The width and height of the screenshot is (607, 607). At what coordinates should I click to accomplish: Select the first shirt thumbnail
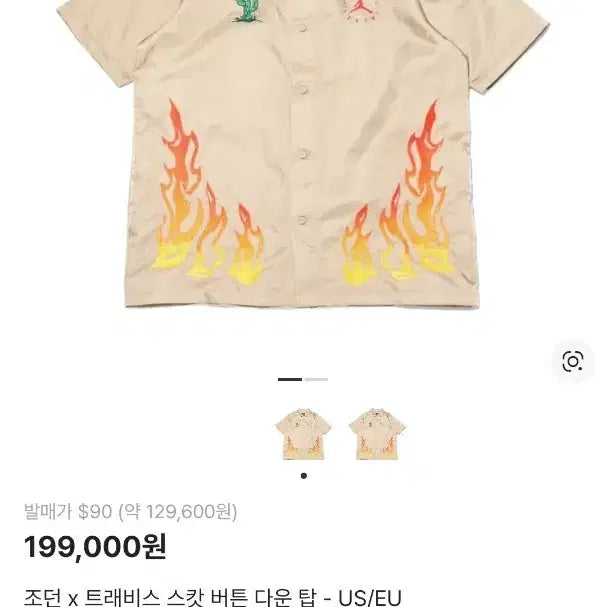coord(303,434)
